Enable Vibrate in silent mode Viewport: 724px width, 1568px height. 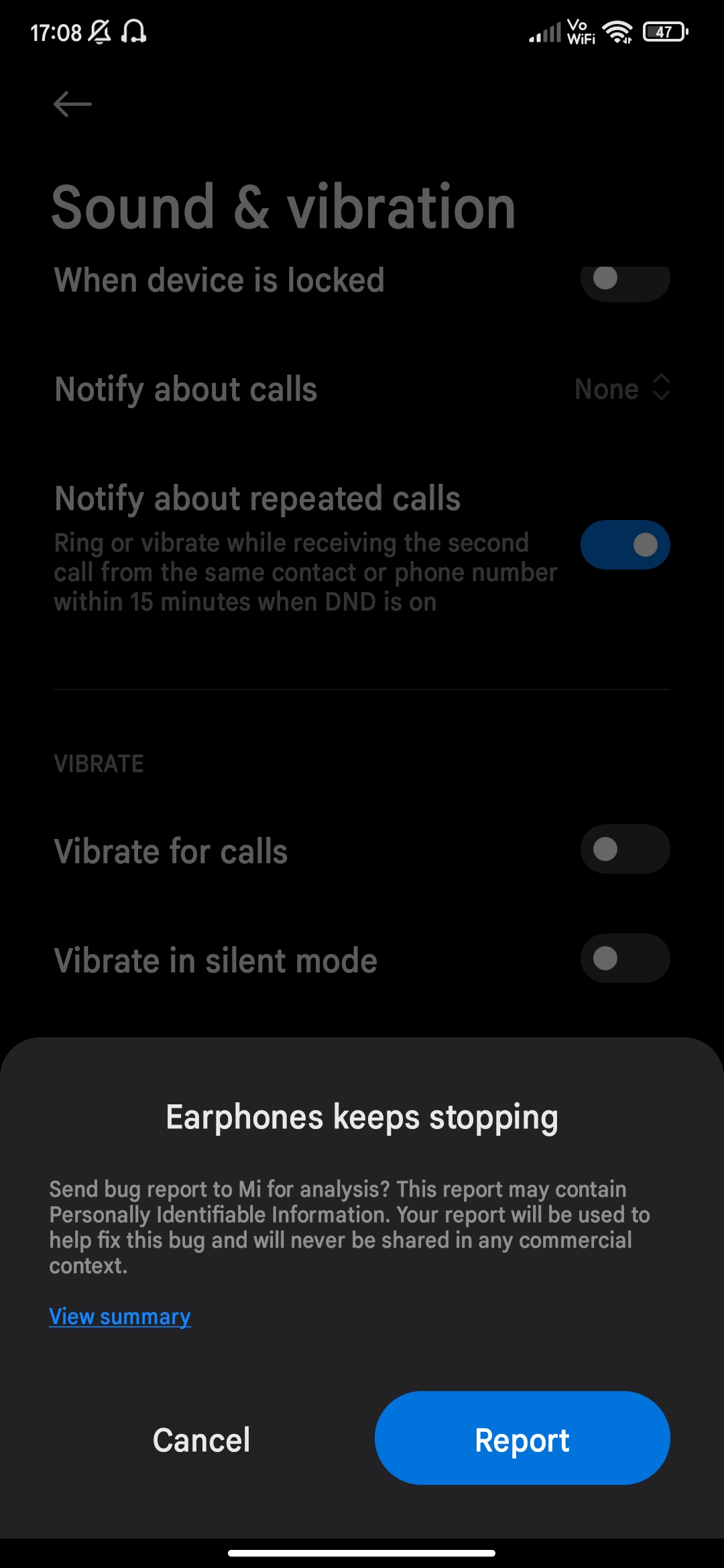click(625, 959)
